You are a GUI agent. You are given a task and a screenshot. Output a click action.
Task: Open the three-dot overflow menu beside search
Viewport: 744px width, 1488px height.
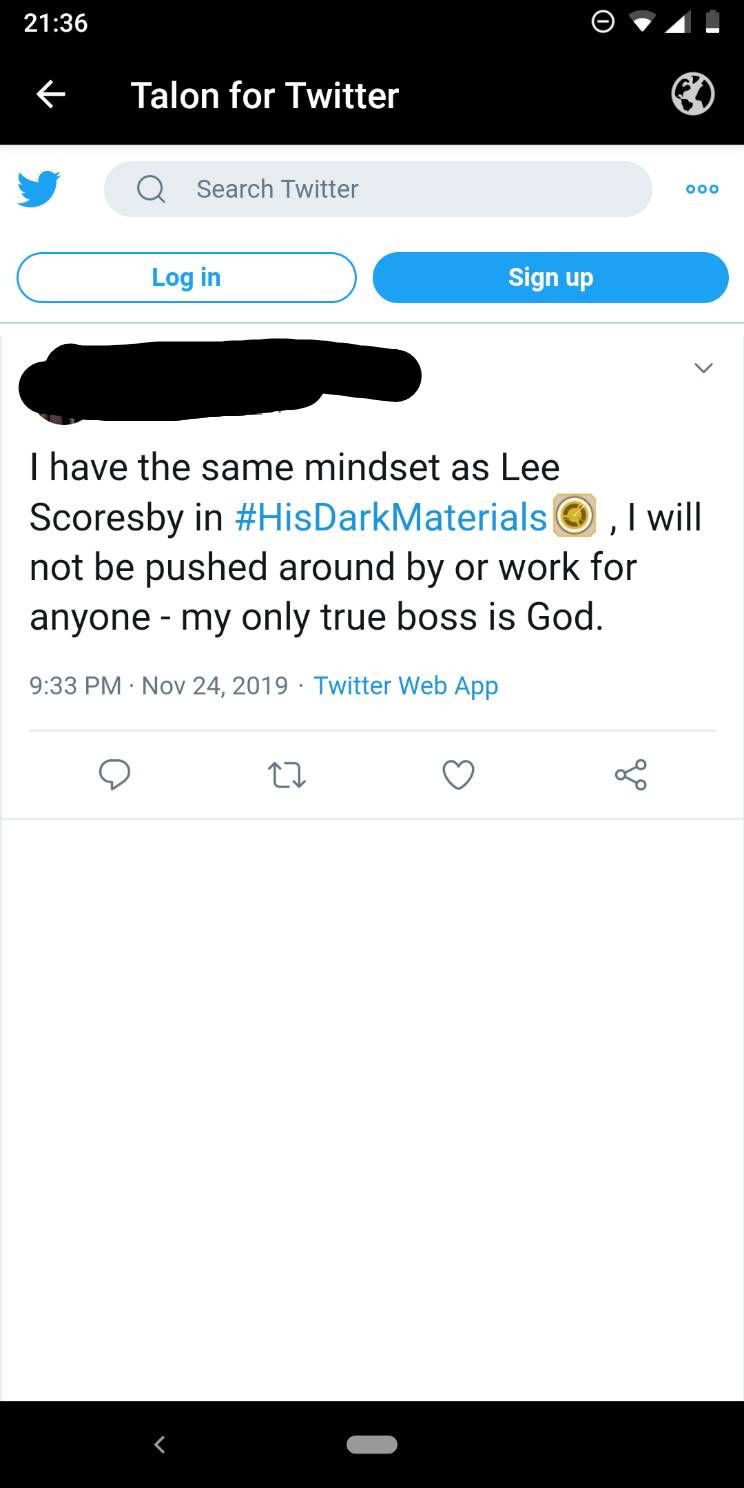[x=701, y=188]
